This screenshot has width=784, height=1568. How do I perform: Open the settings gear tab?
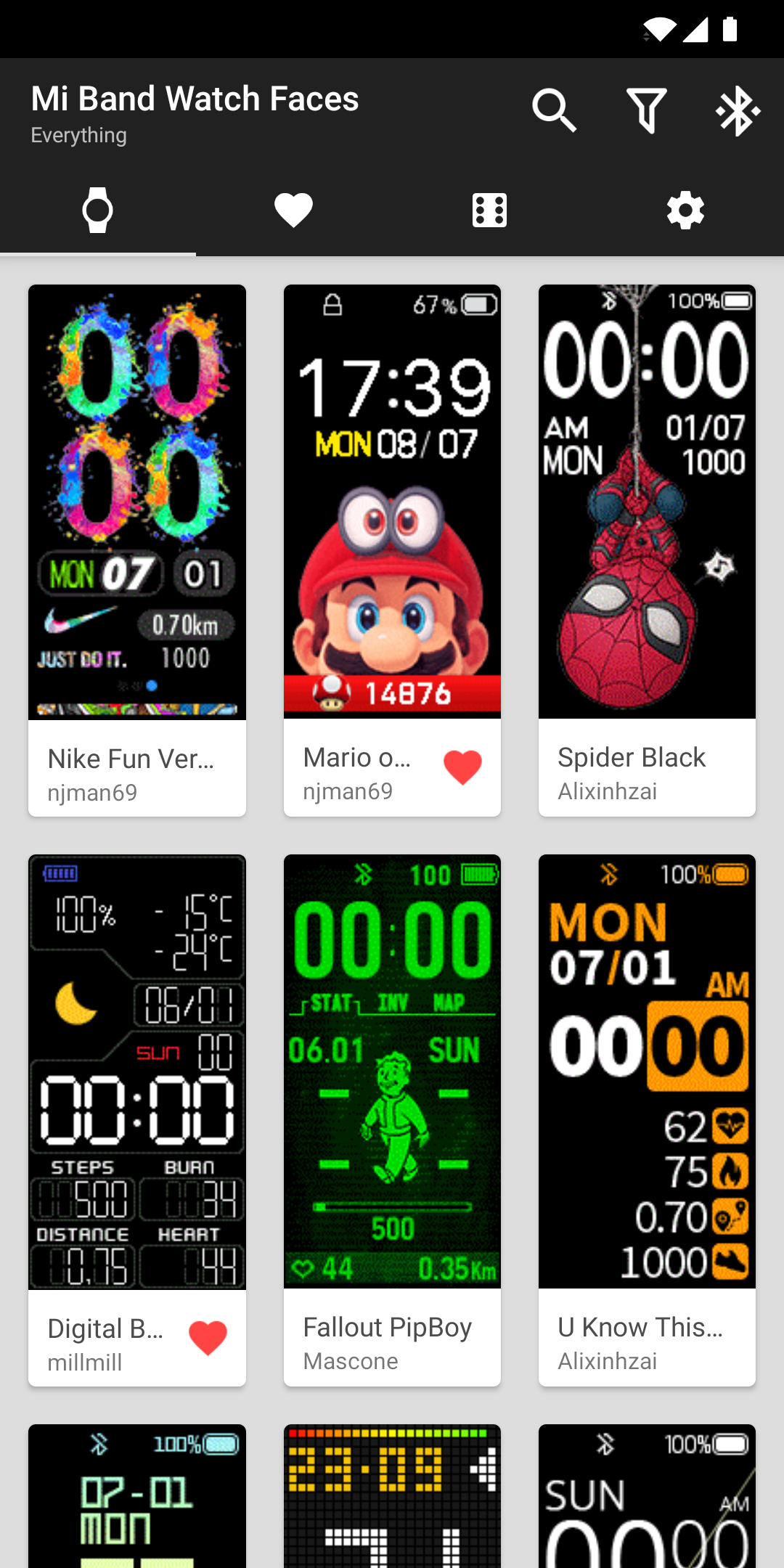685,211
